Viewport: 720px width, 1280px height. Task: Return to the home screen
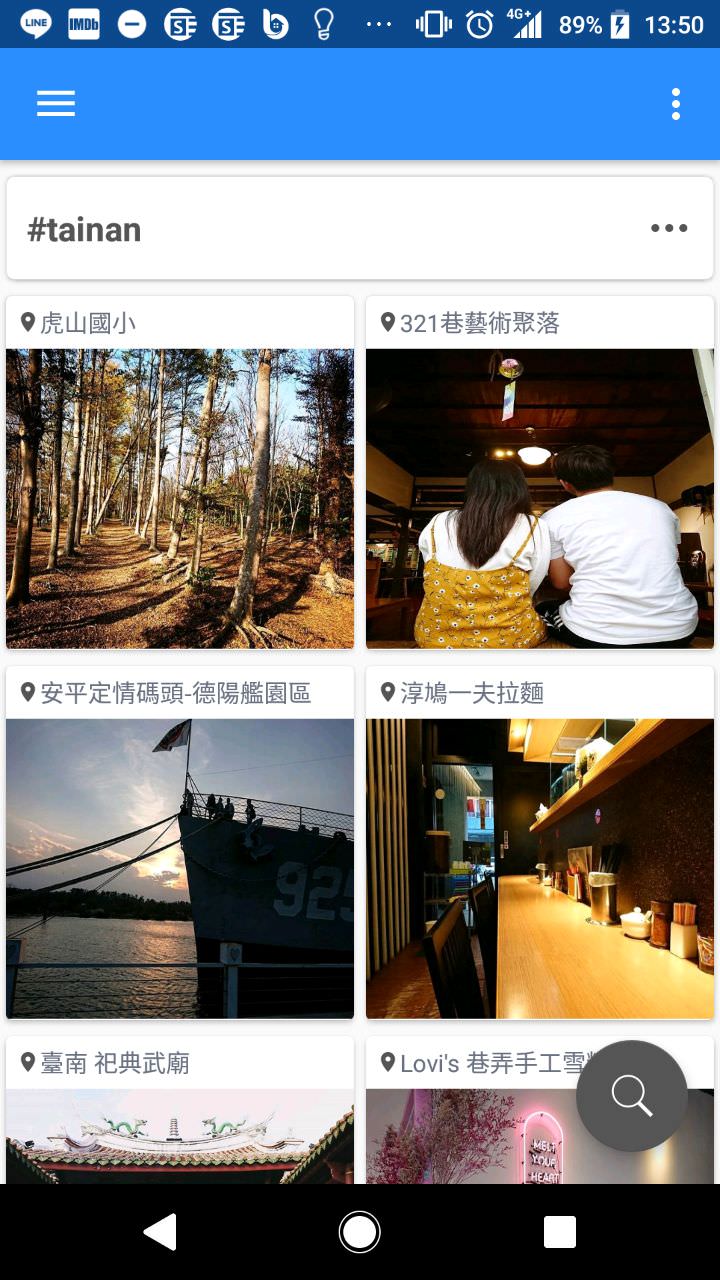coord(360,1232)
